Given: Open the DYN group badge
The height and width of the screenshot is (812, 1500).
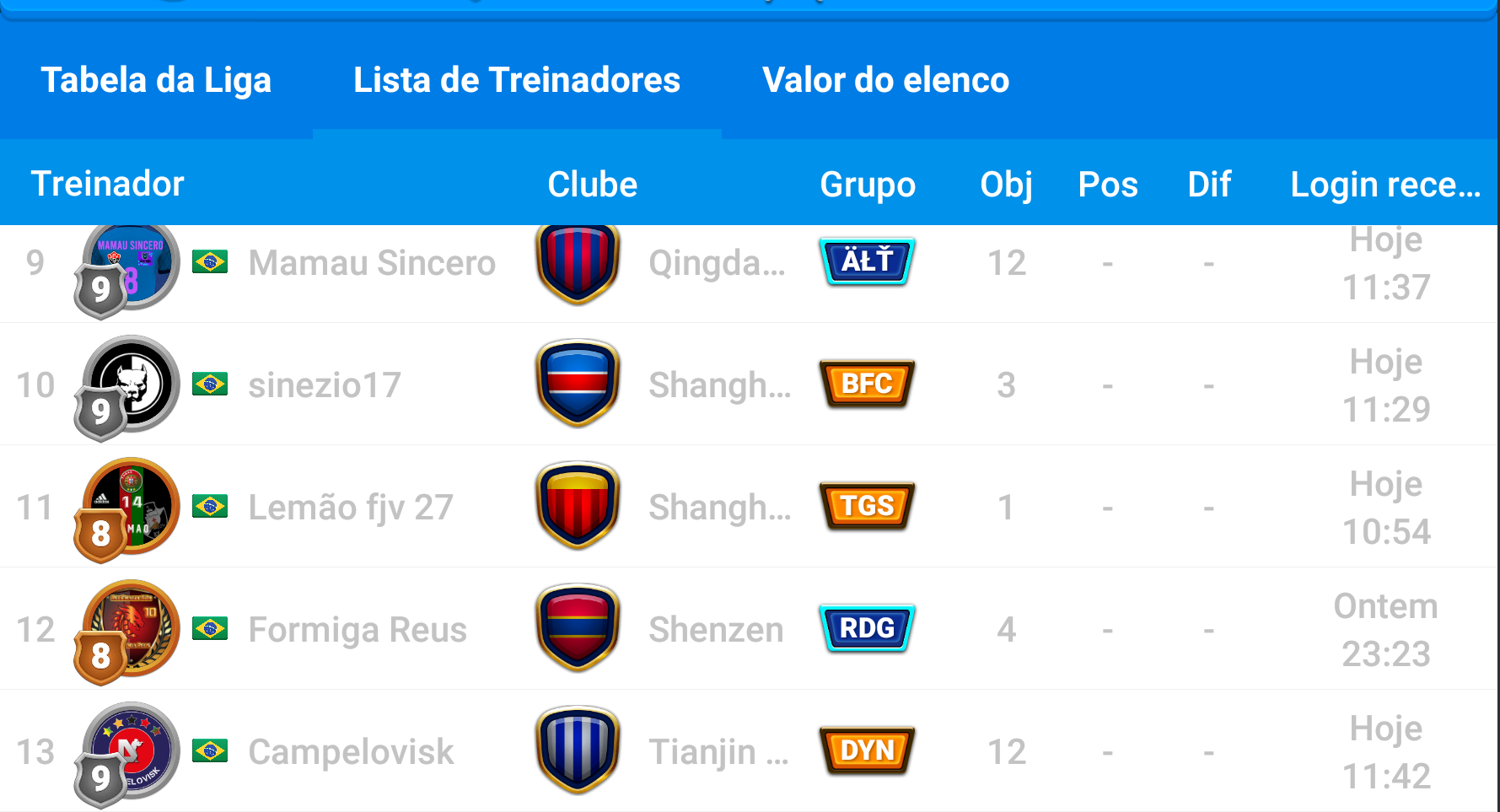Looking at the screenshot, I should [x=867, y=750].
